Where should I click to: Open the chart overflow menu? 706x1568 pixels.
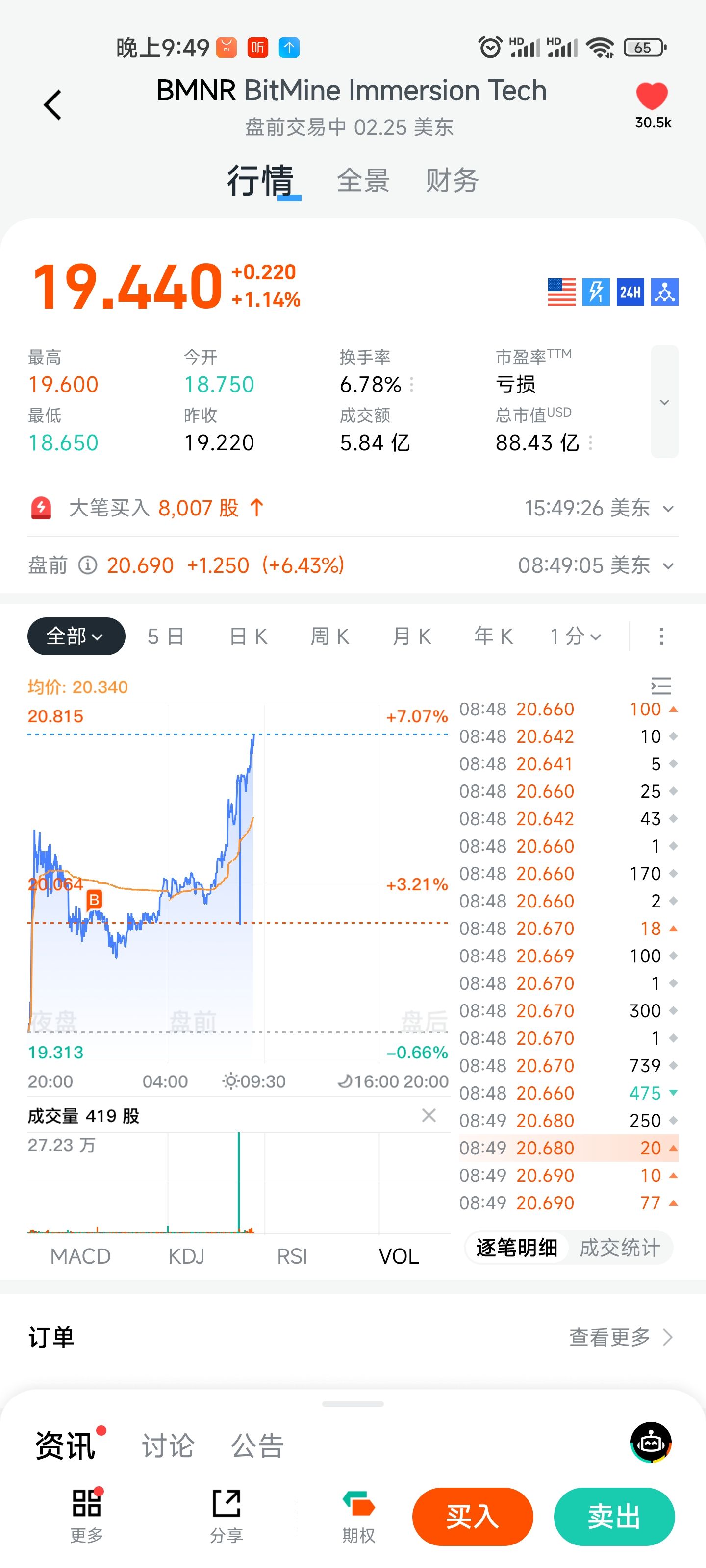pyautogui.click(x=661, y=636)
